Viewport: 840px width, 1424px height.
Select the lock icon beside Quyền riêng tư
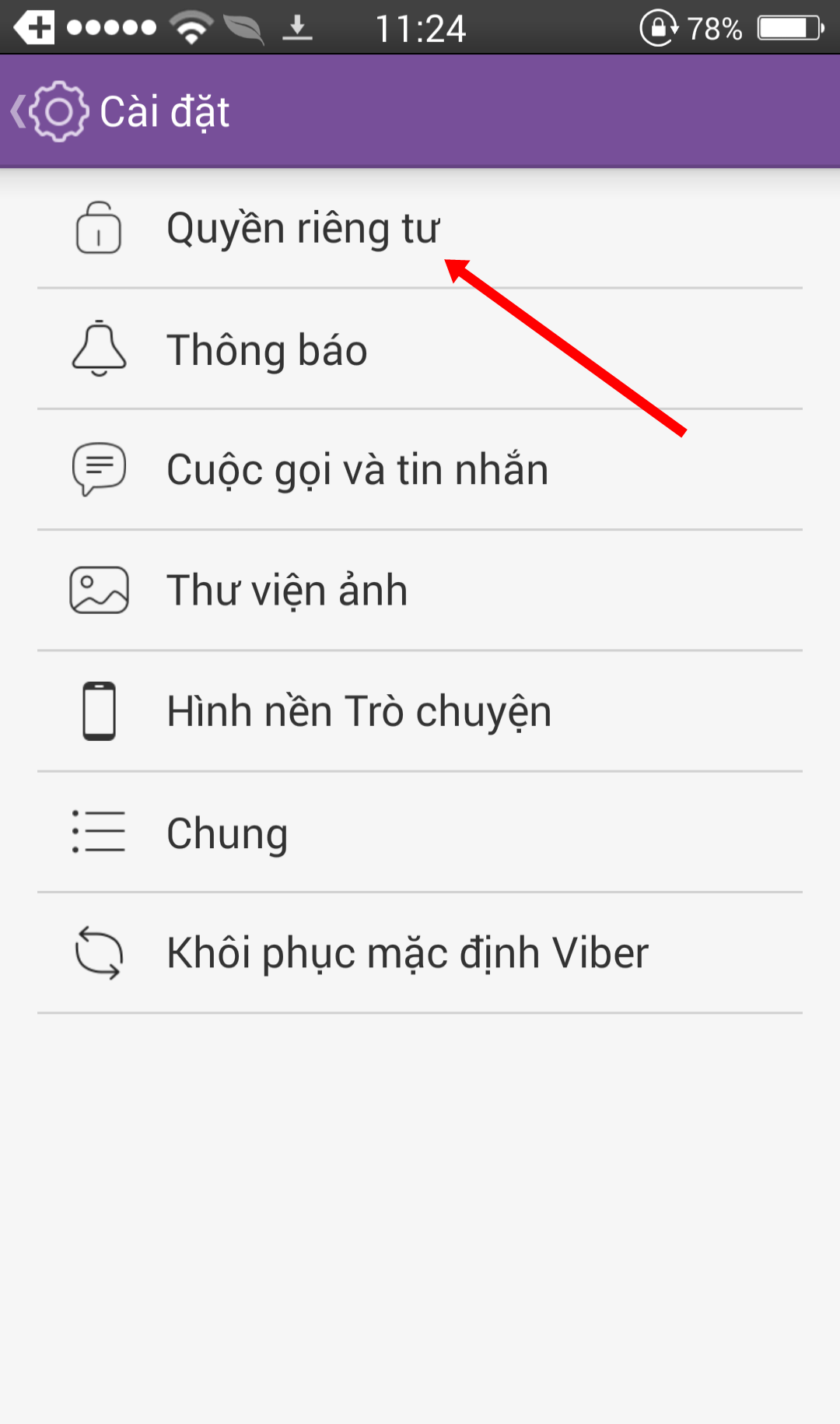click(x=98, y=229)
